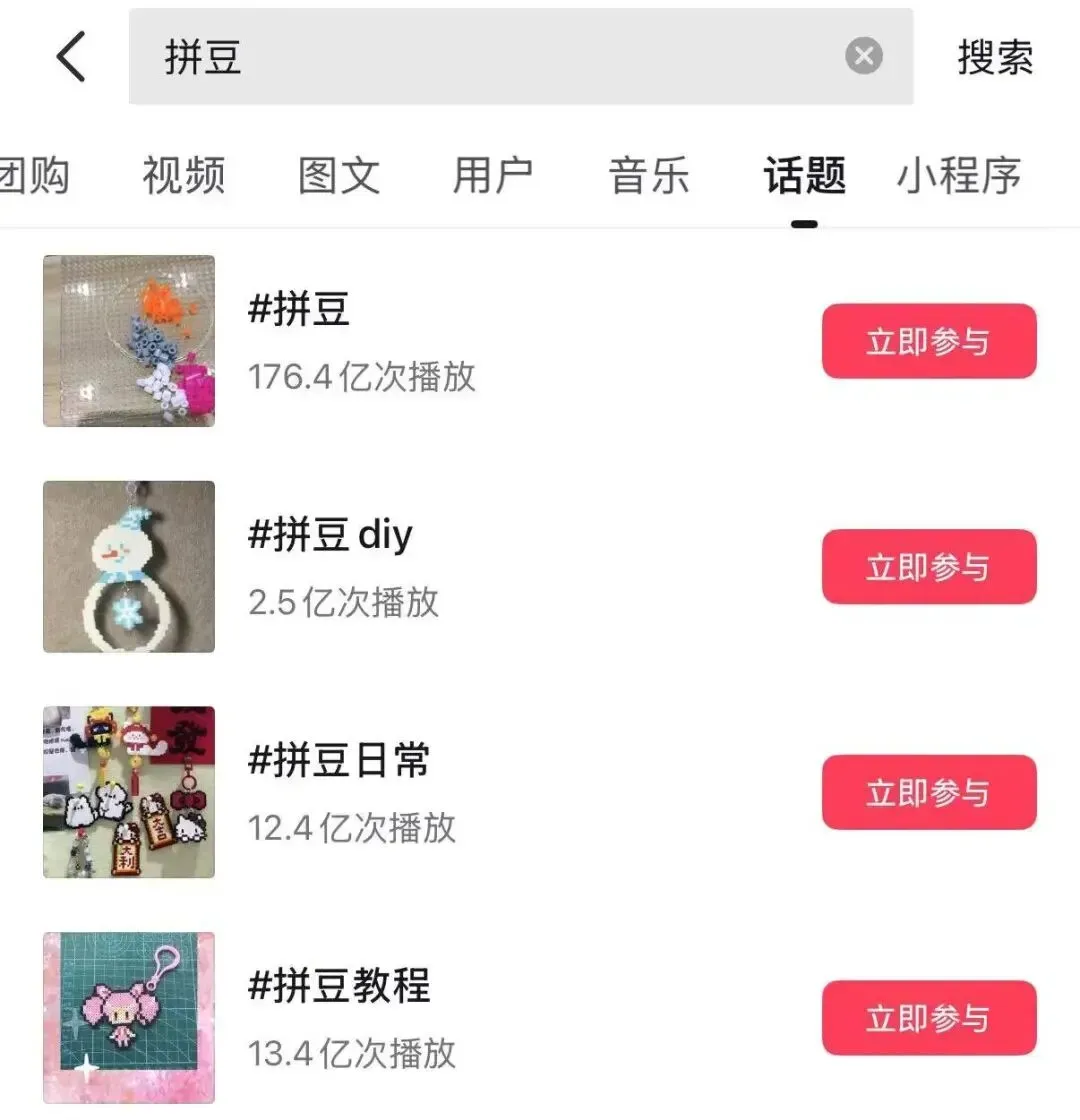Switch to the 视频 tab

click(x=184, y=176)
